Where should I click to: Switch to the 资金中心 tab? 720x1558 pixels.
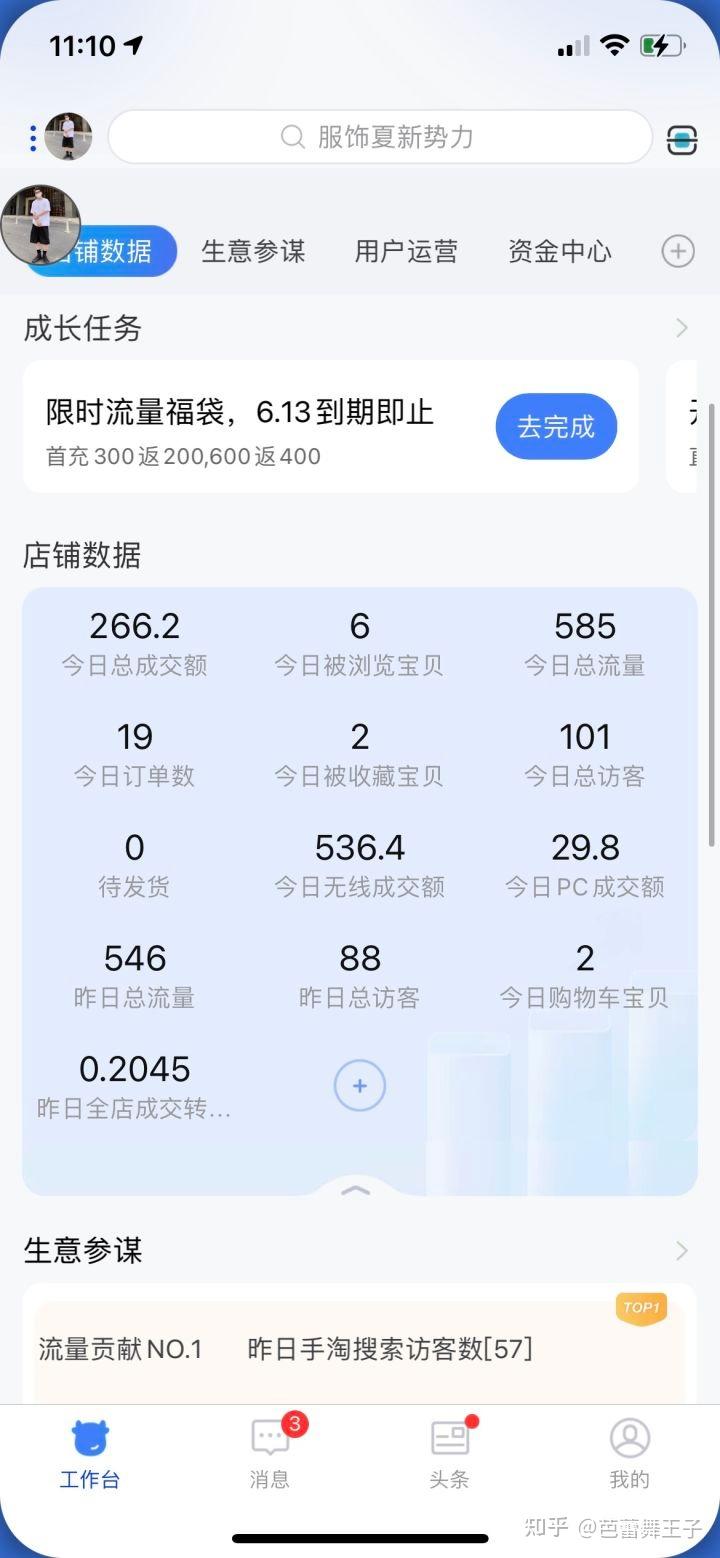tap(561, 252)
